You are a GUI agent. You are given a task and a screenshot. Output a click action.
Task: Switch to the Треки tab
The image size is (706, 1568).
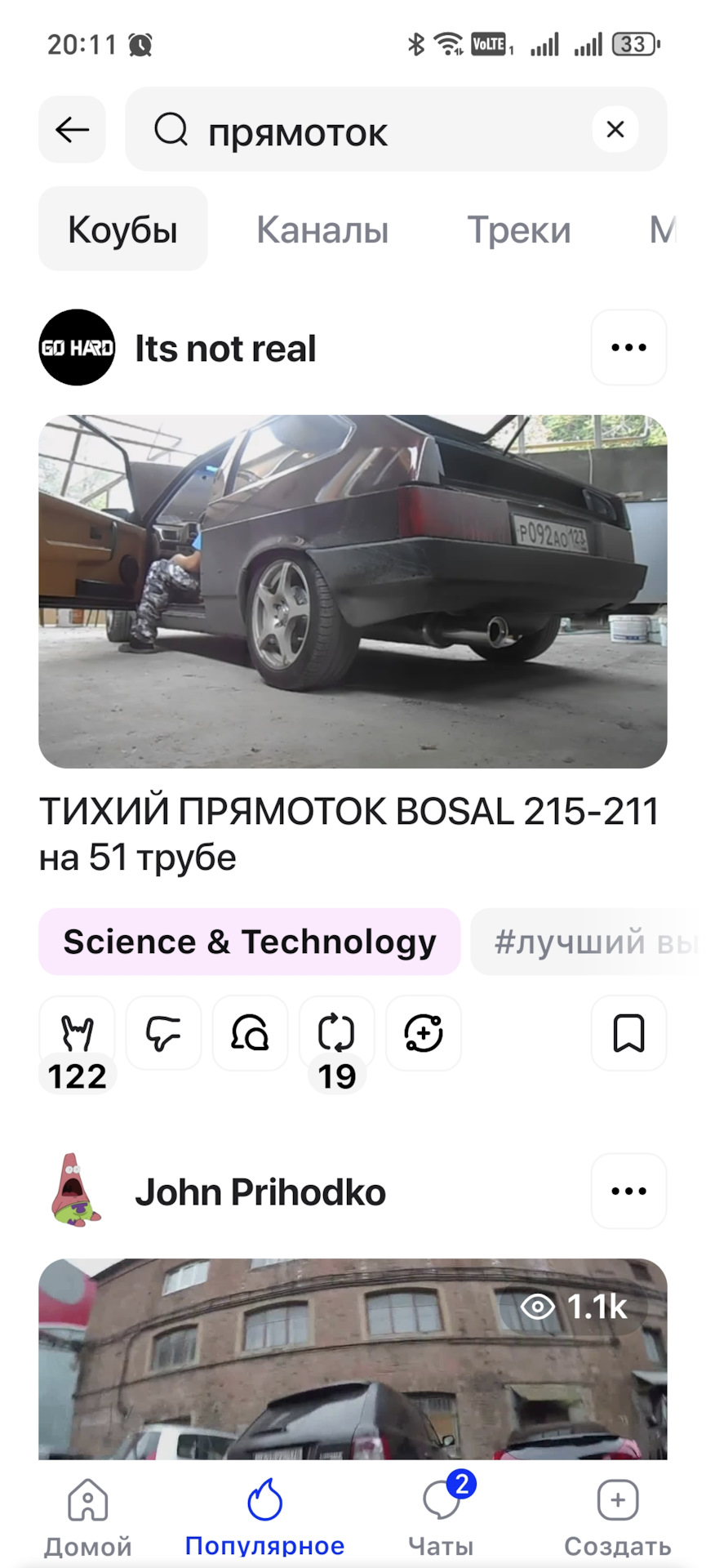pos(518,229)
